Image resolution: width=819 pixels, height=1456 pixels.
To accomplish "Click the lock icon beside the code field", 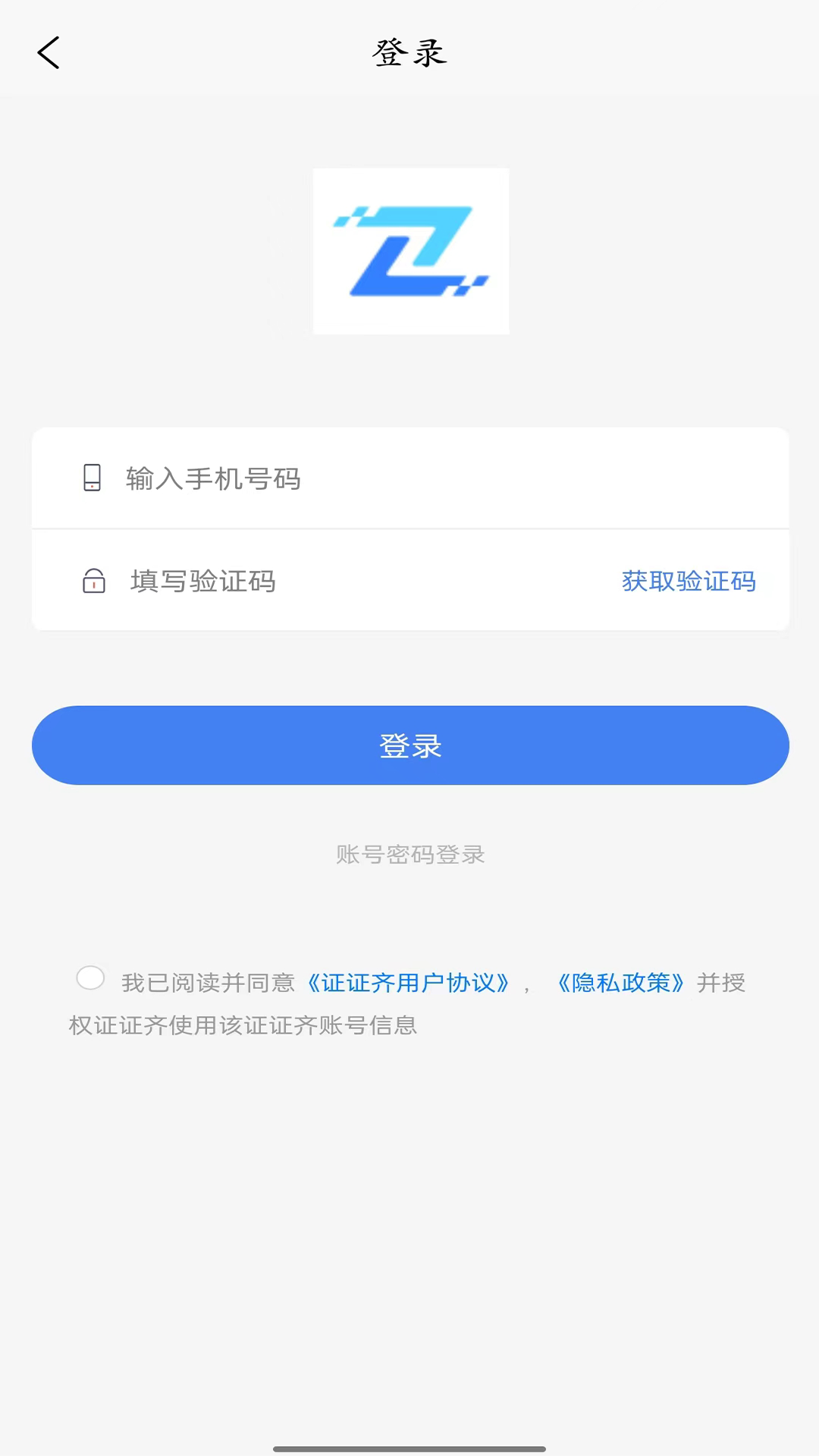I will (x=93, y=582).
